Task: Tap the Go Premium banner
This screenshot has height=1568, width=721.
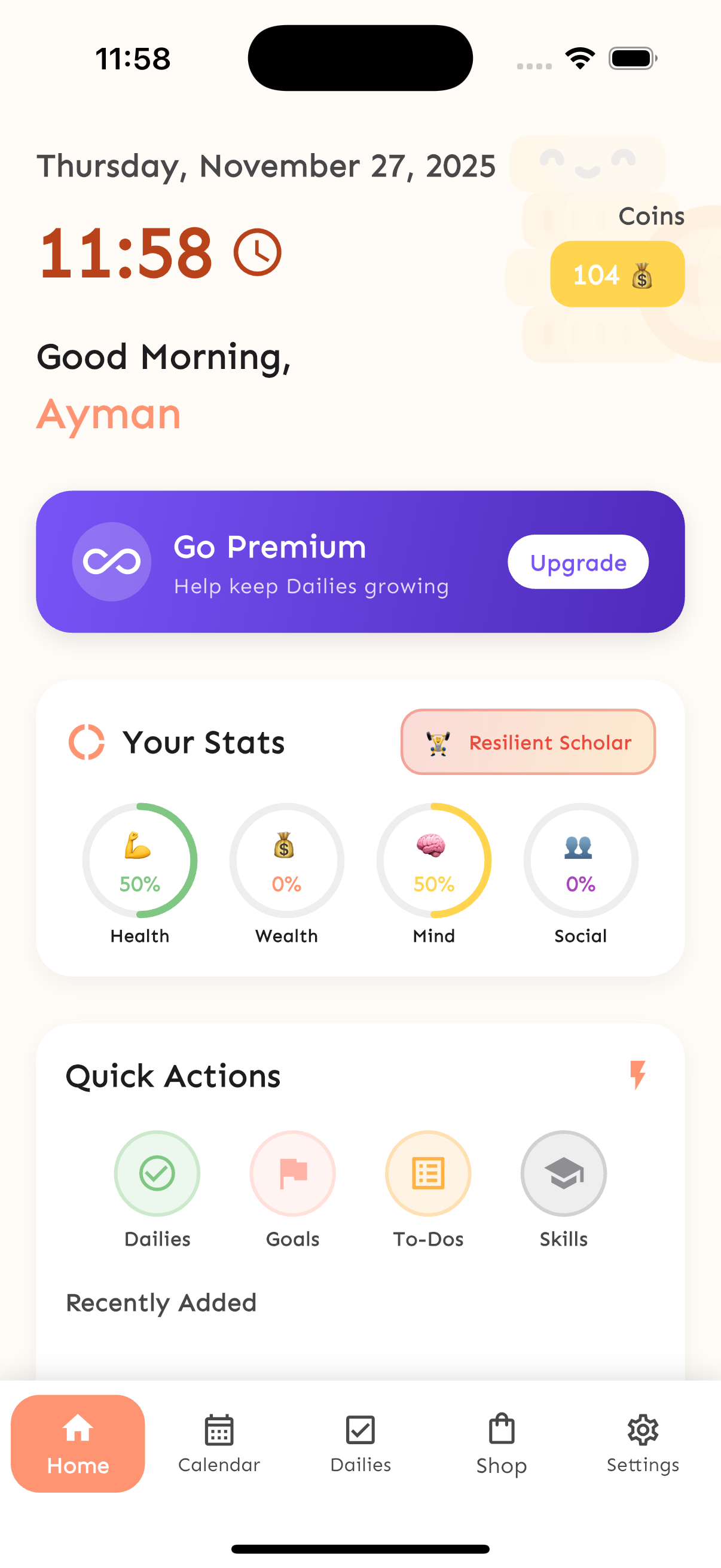Action: pyautogui.click(x=360, y=561)
